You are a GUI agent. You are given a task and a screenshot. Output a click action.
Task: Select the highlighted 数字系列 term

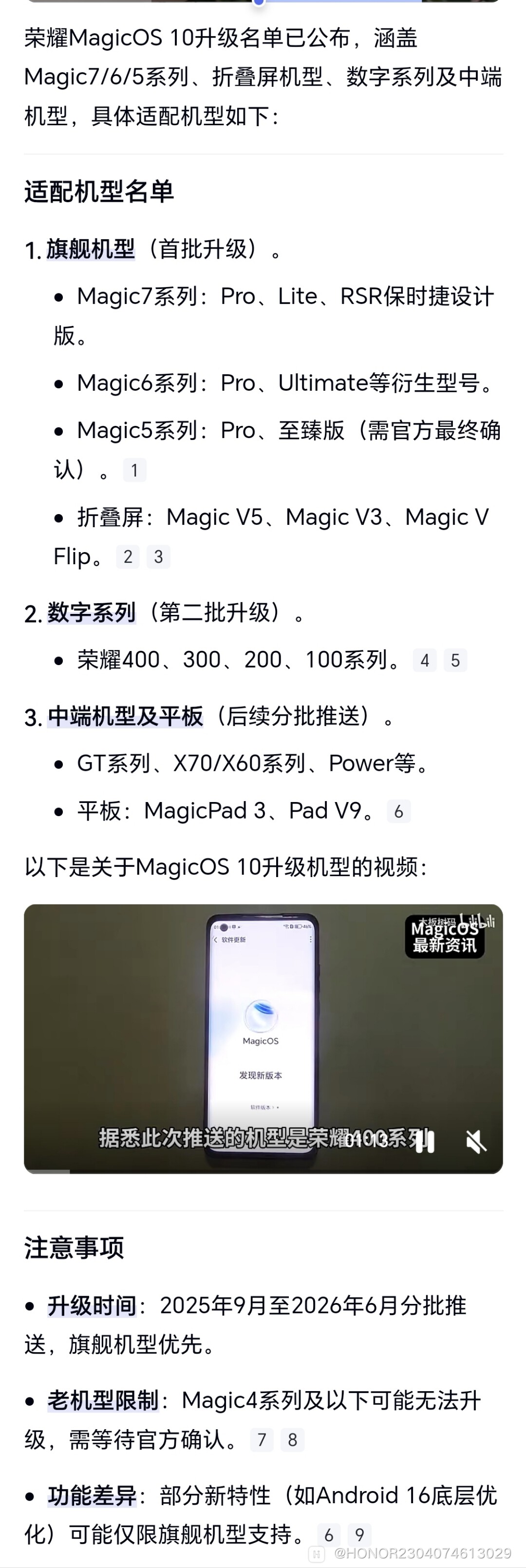[x=88, y=613]
